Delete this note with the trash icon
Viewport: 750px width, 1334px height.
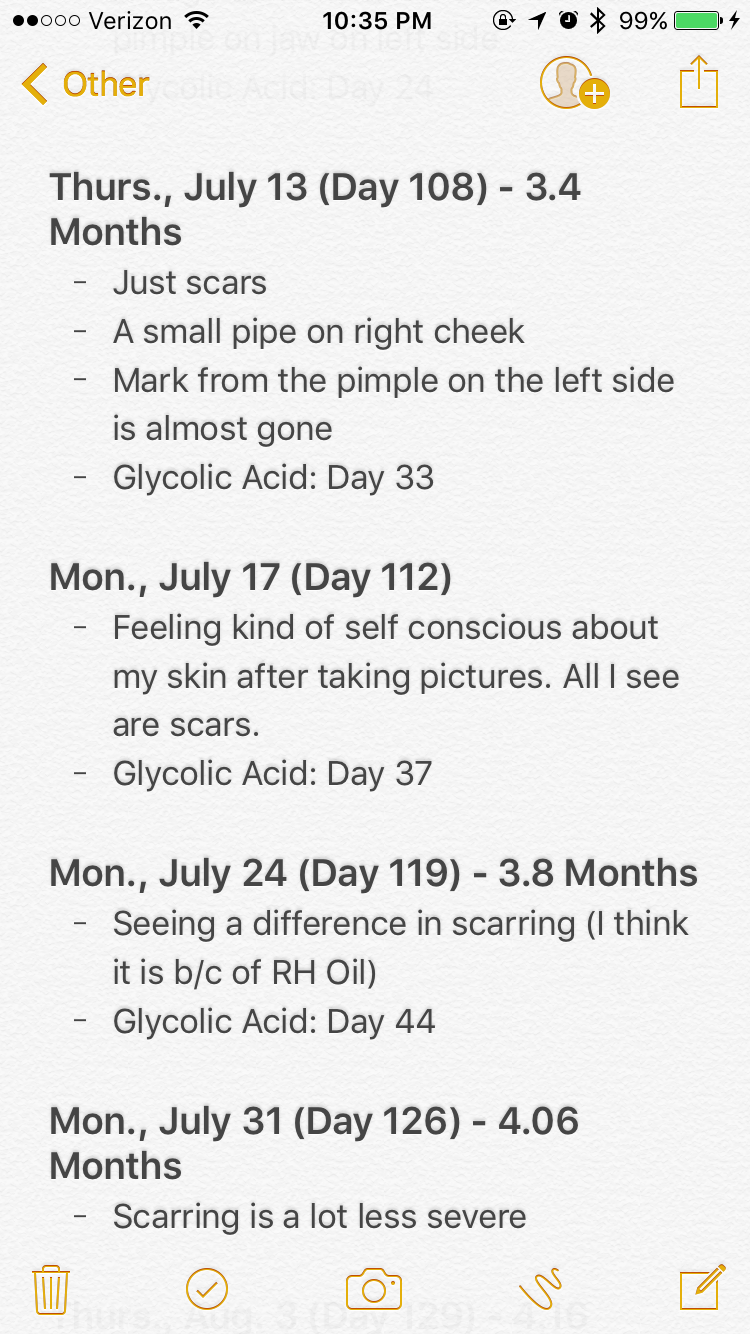pyautogui.click(x=50, y=1289)
